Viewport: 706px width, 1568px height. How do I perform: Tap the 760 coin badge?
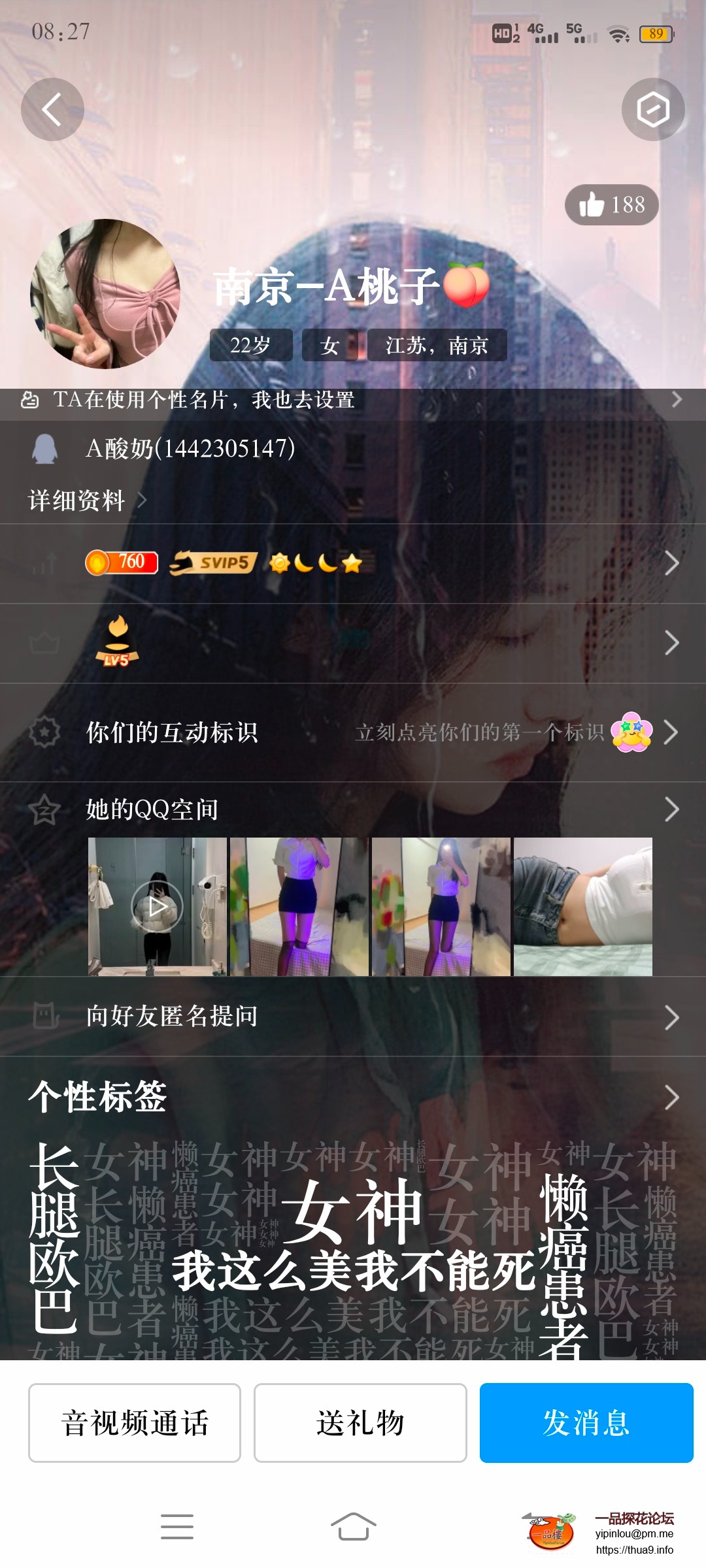tap(122, 562)
